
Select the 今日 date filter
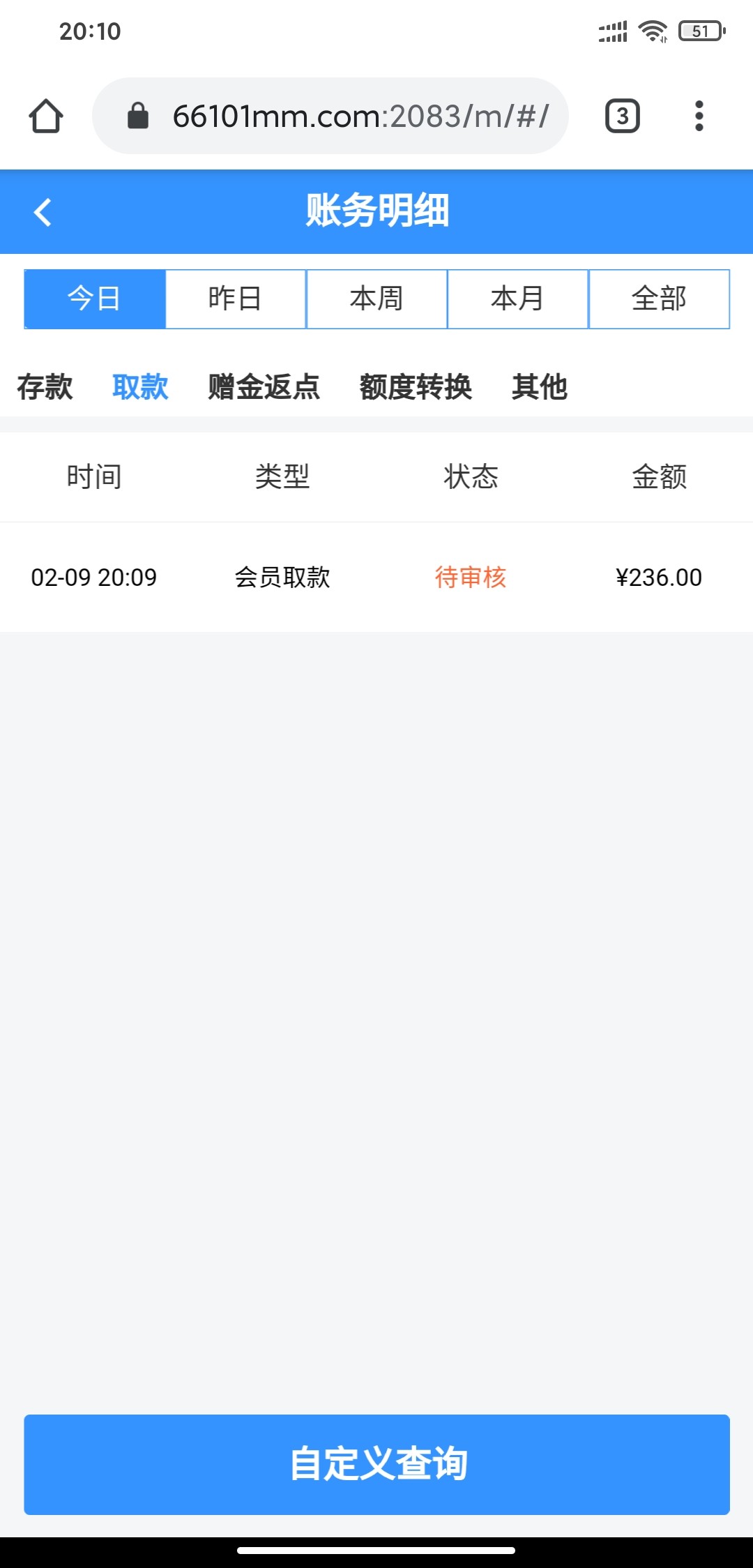pos(95,299)
